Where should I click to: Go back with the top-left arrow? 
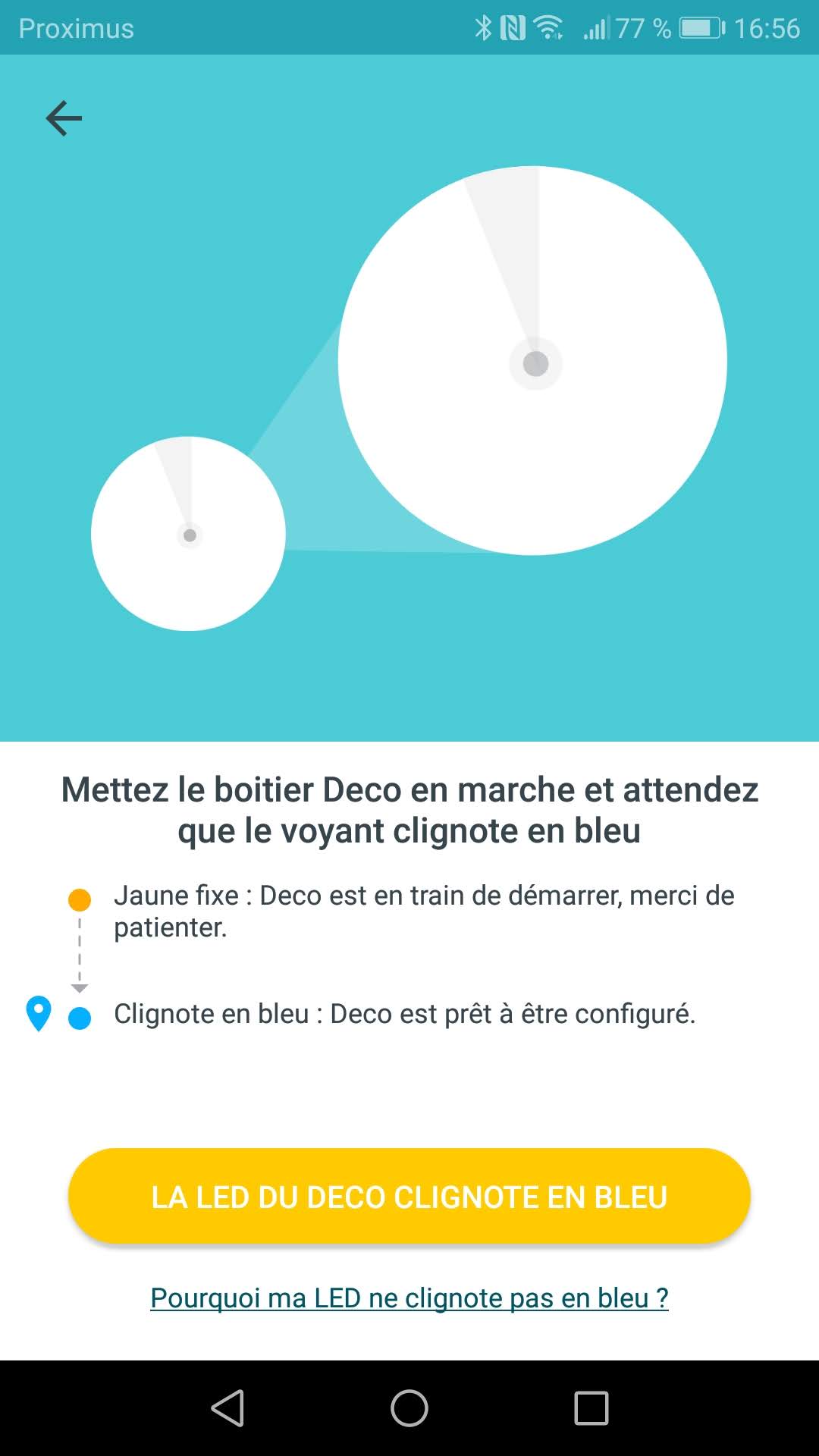point(64,118)
